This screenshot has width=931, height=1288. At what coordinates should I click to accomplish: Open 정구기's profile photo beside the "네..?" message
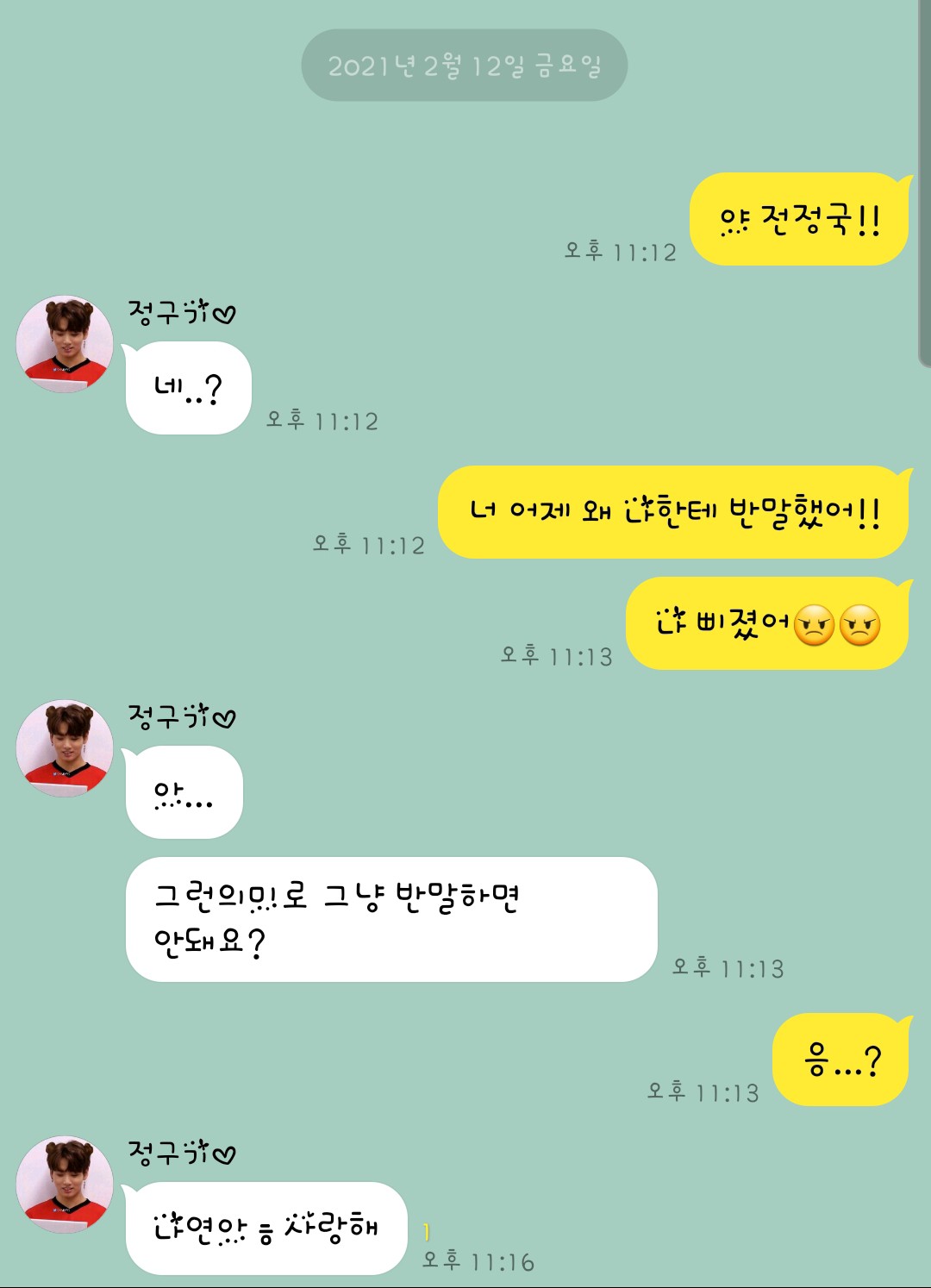click(x=65, y=344)
